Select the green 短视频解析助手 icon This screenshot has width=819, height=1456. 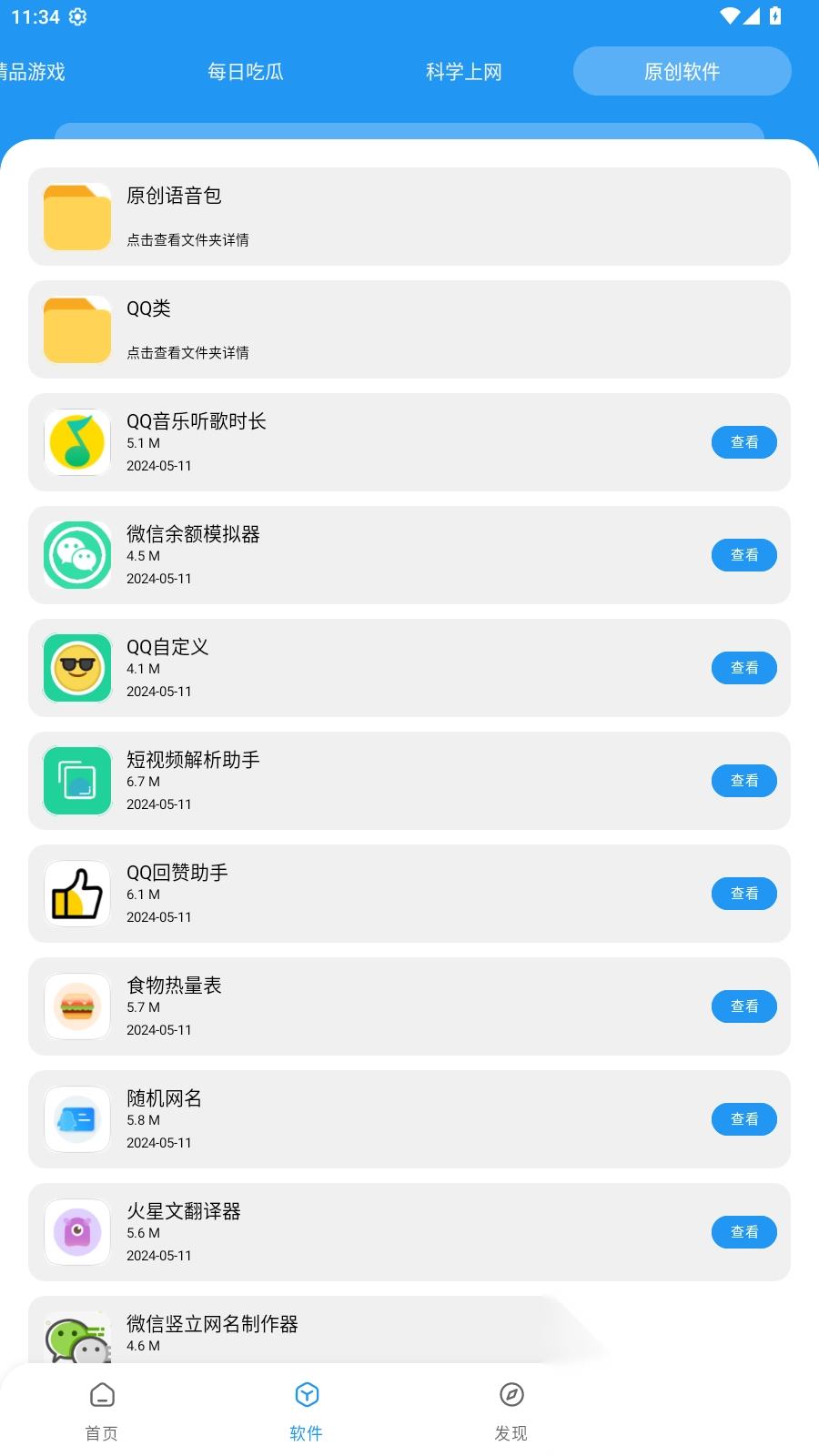pos(77,780)
